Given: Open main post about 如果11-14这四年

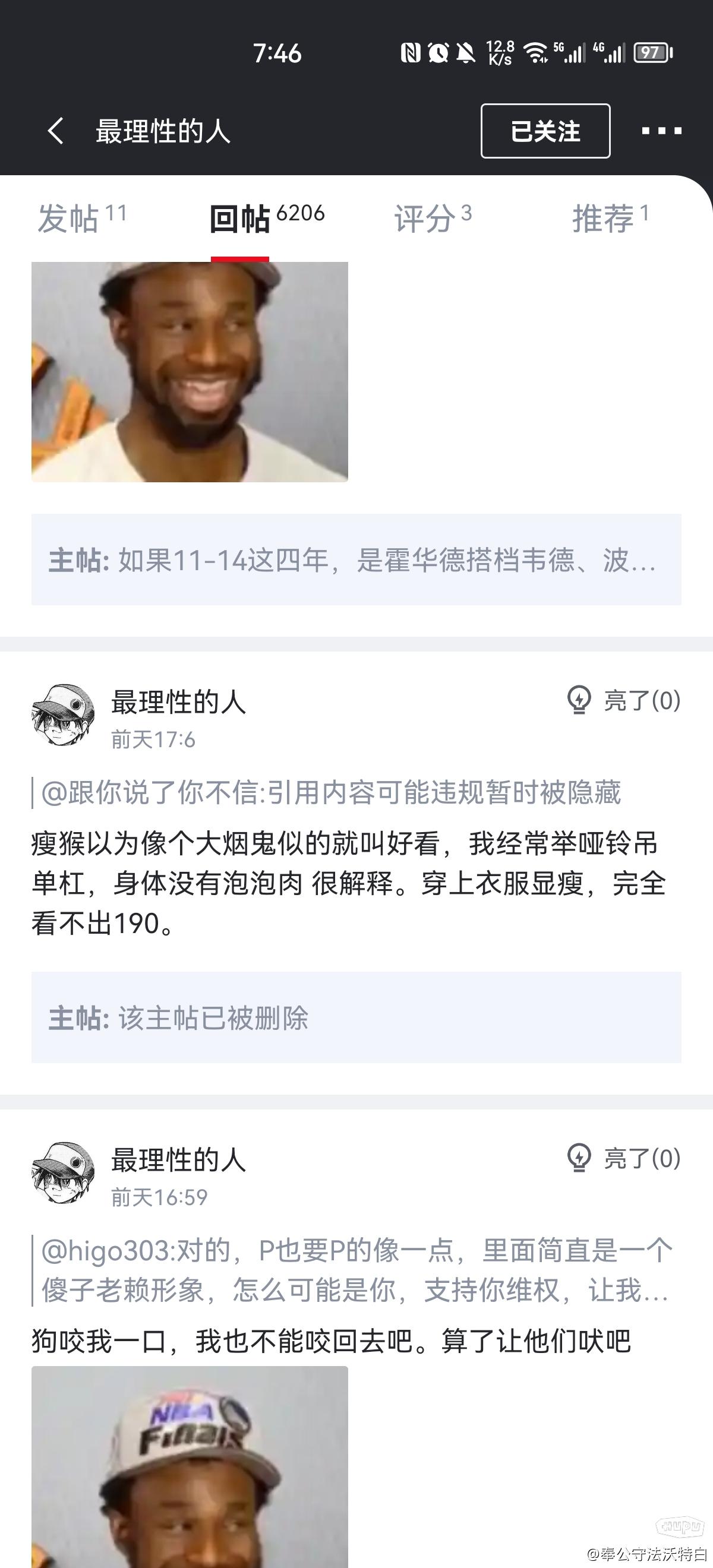Looking at the screenshot, I should tap(356, 559).
